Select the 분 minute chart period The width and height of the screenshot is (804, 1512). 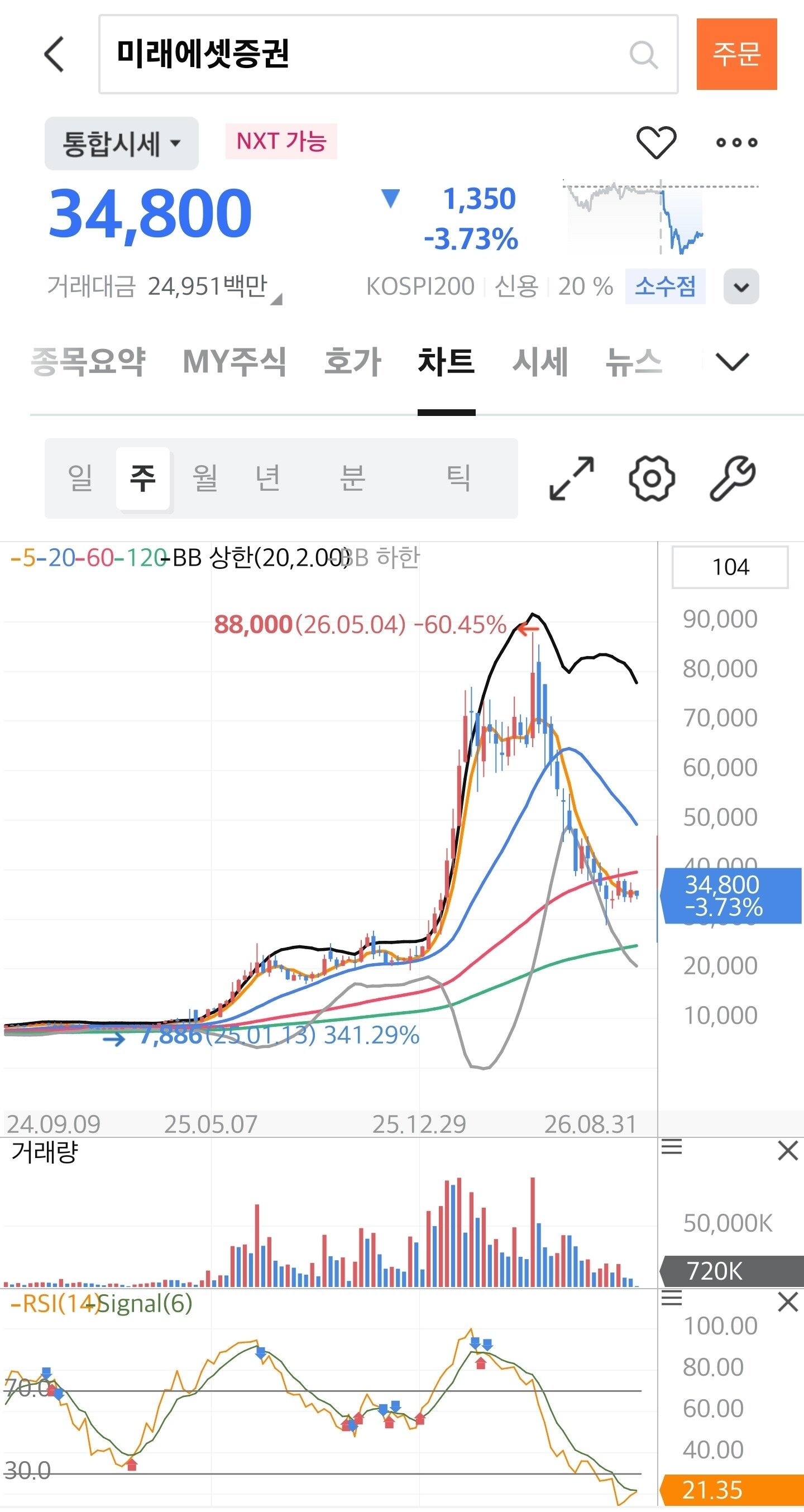[x=353, y=478]
